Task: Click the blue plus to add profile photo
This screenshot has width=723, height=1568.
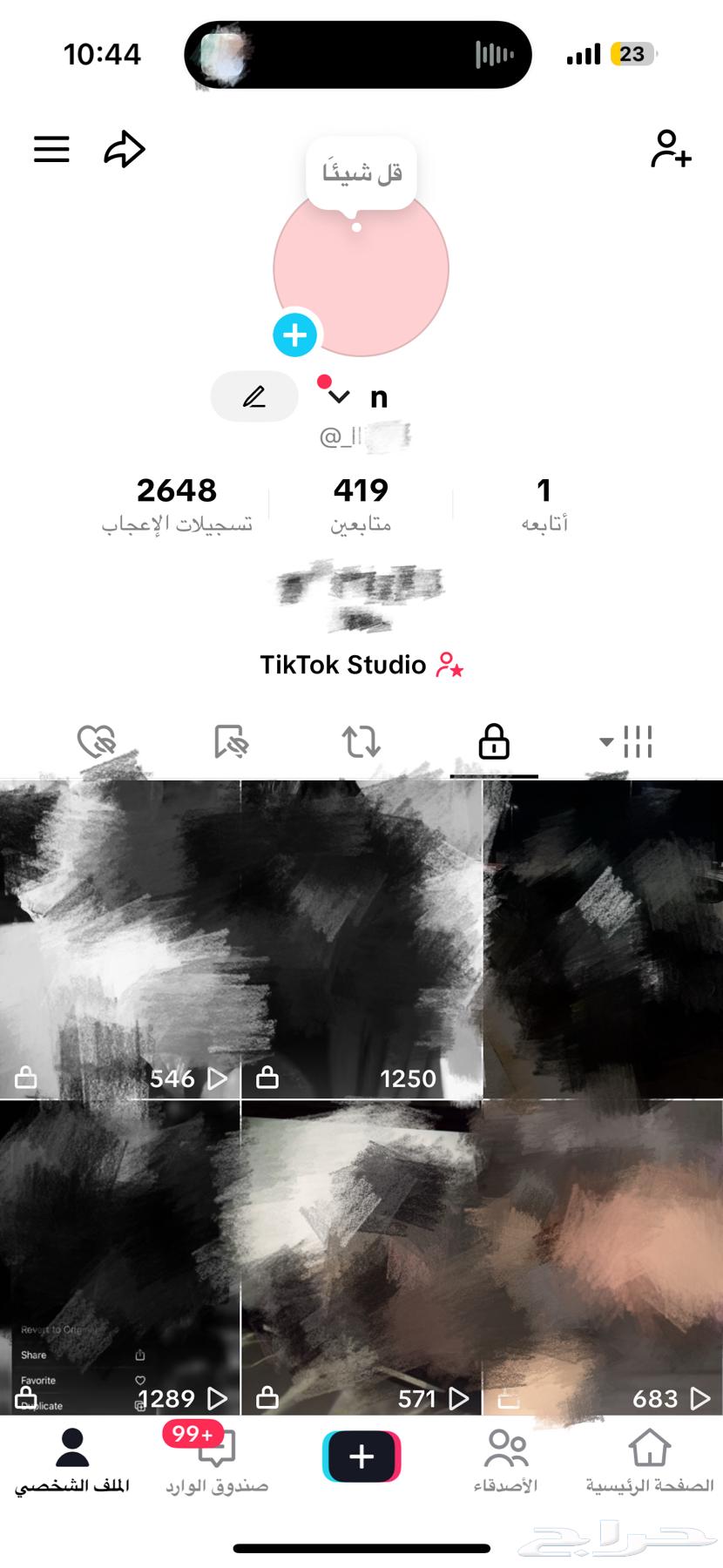Action: [294, 335]
